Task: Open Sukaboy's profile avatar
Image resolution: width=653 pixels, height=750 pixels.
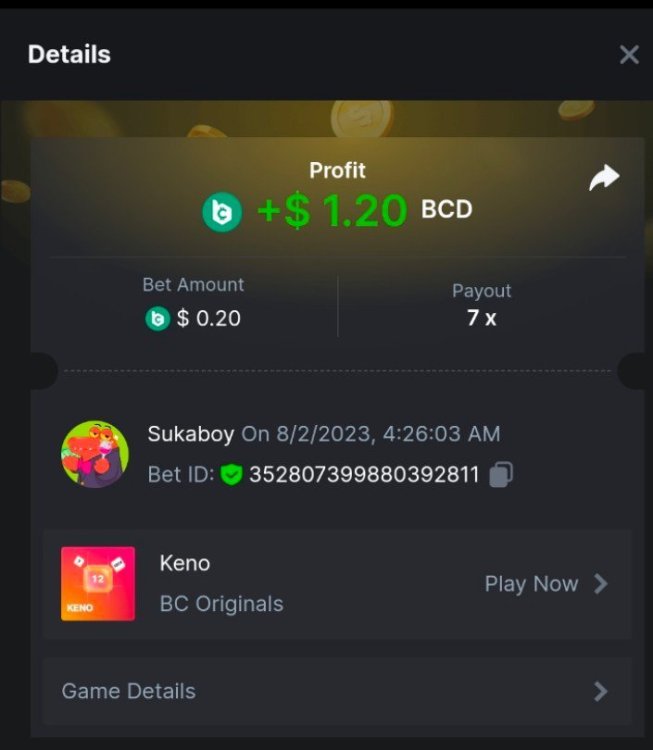Action: (x=95, y=454)
